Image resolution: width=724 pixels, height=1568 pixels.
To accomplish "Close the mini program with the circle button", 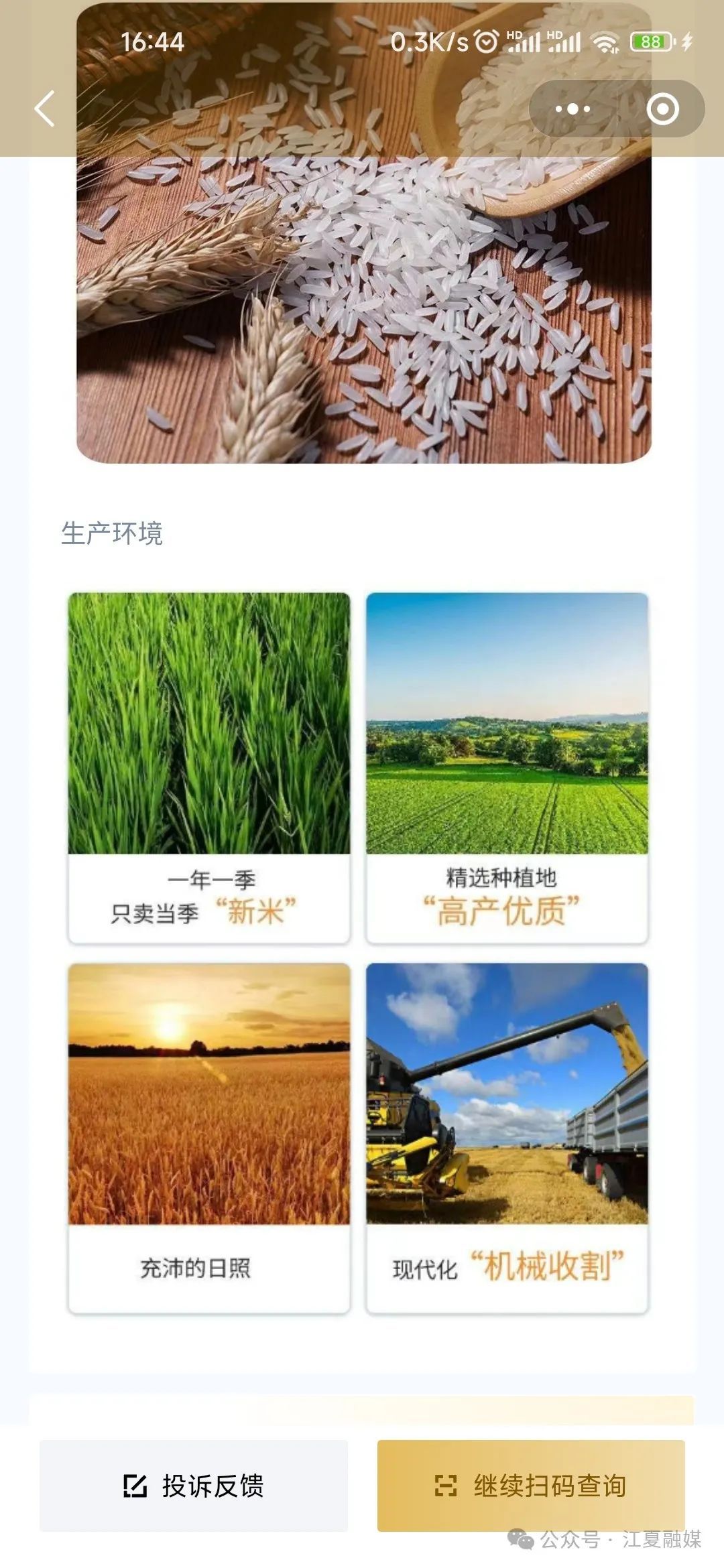I will click(x=662, y=109).
